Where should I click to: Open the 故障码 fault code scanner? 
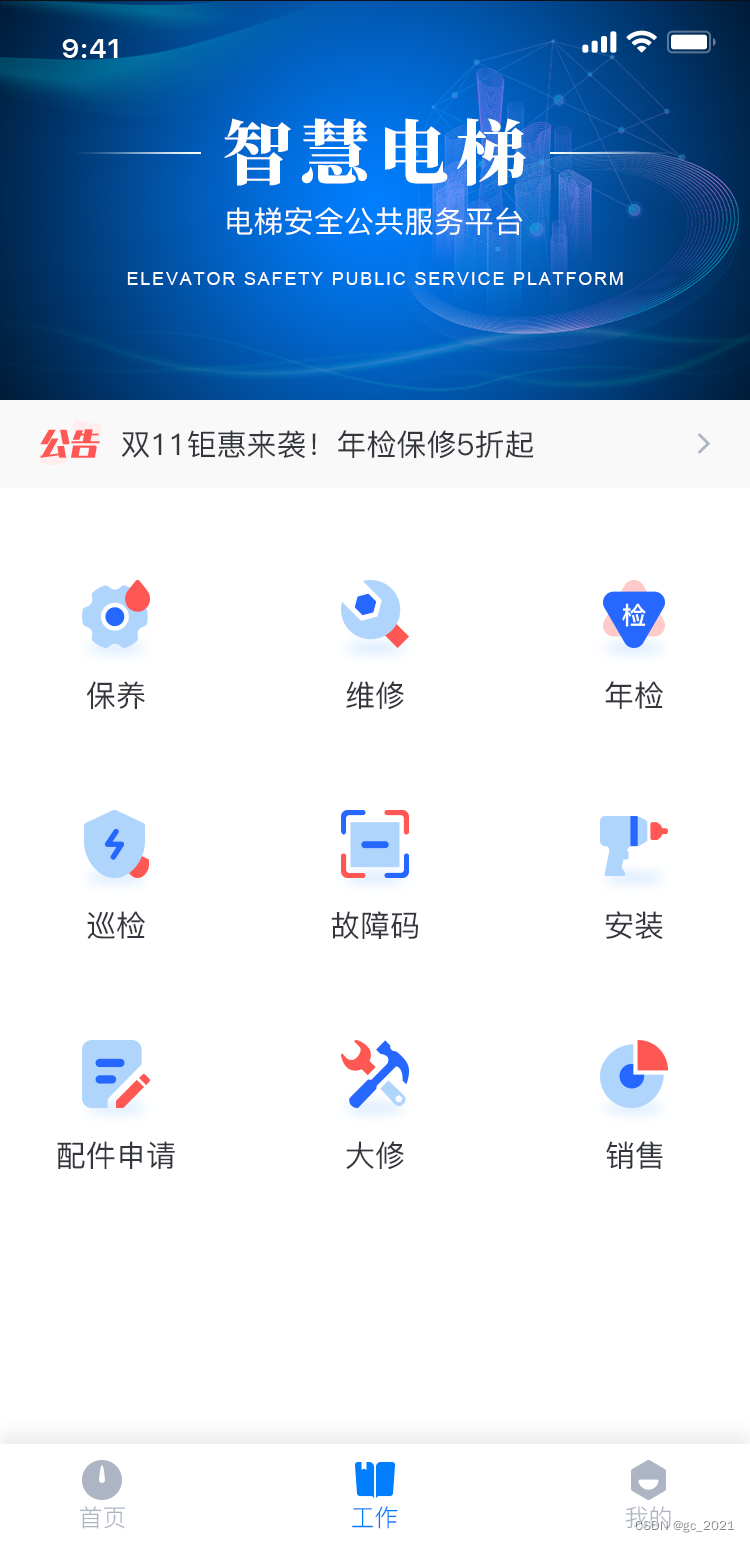point(375,875)
